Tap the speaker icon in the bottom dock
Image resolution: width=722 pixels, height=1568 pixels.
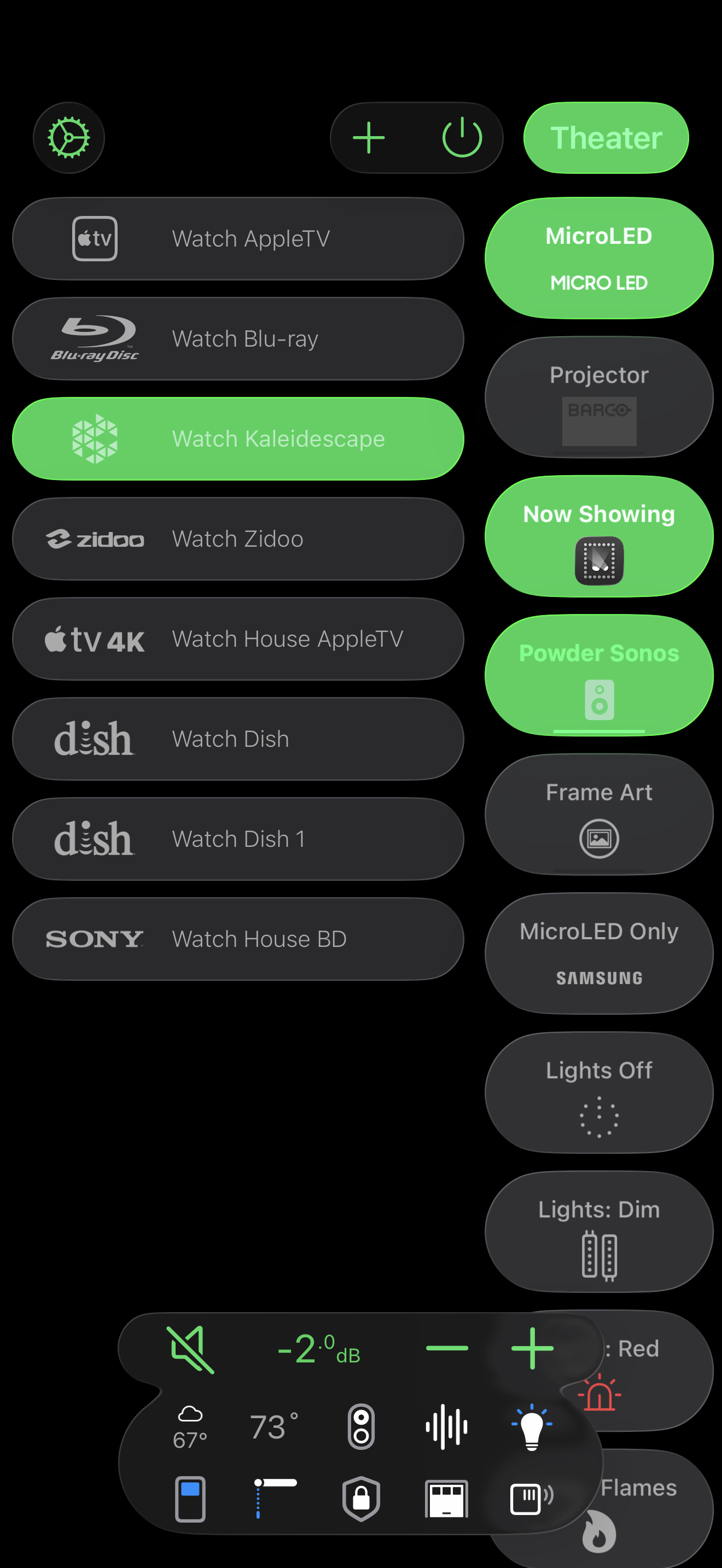click(x=361, y=1426)
